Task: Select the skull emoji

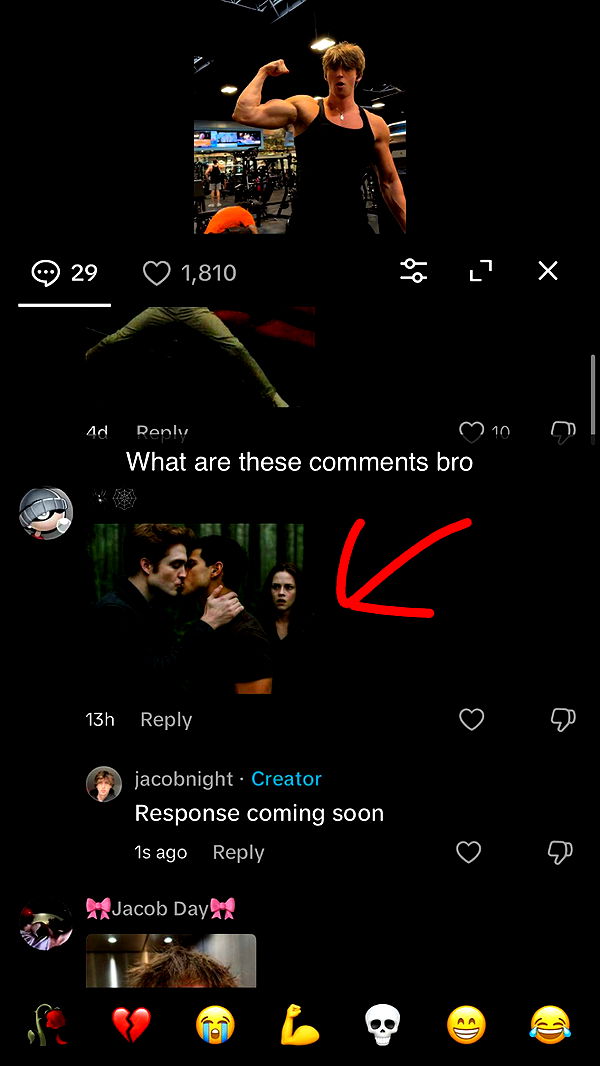Action: 382,1025
